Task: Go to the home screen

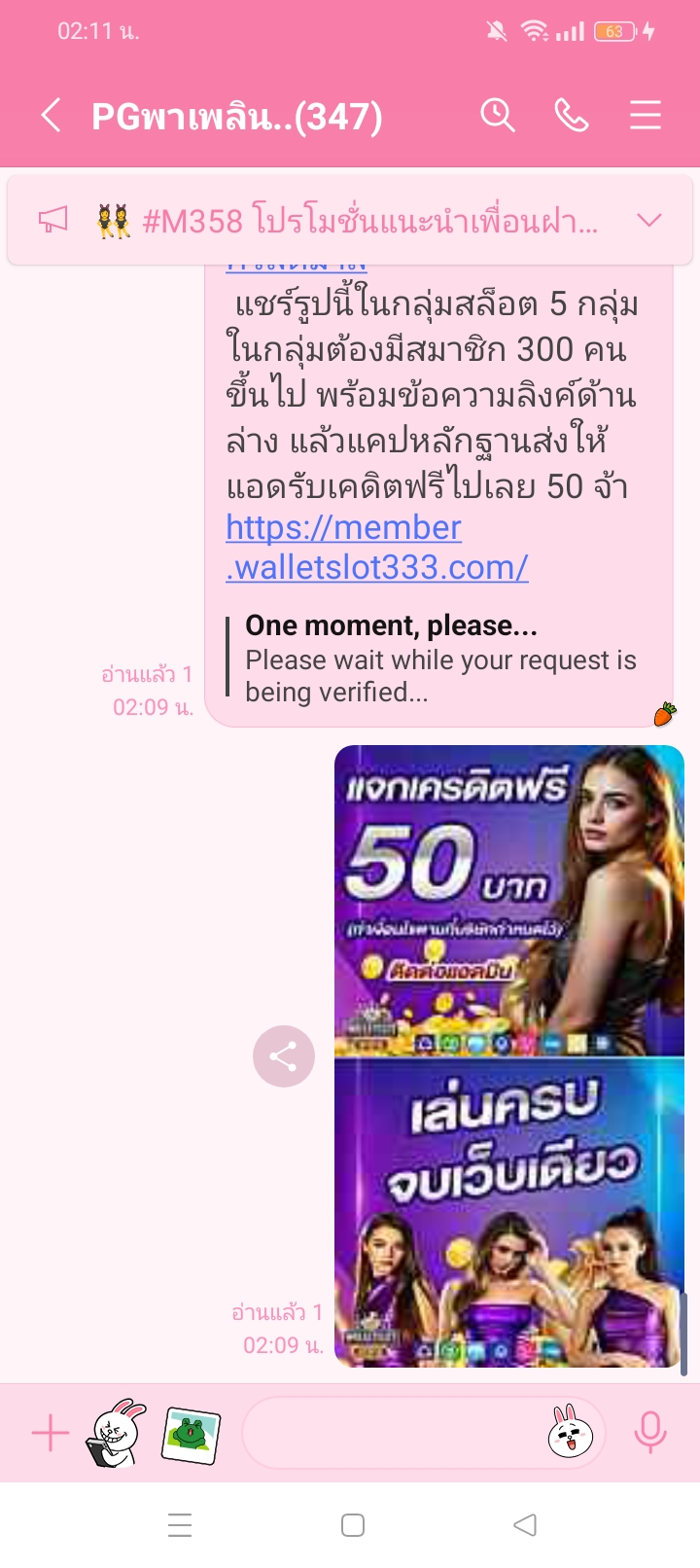Action: [x=353, y=1525]
